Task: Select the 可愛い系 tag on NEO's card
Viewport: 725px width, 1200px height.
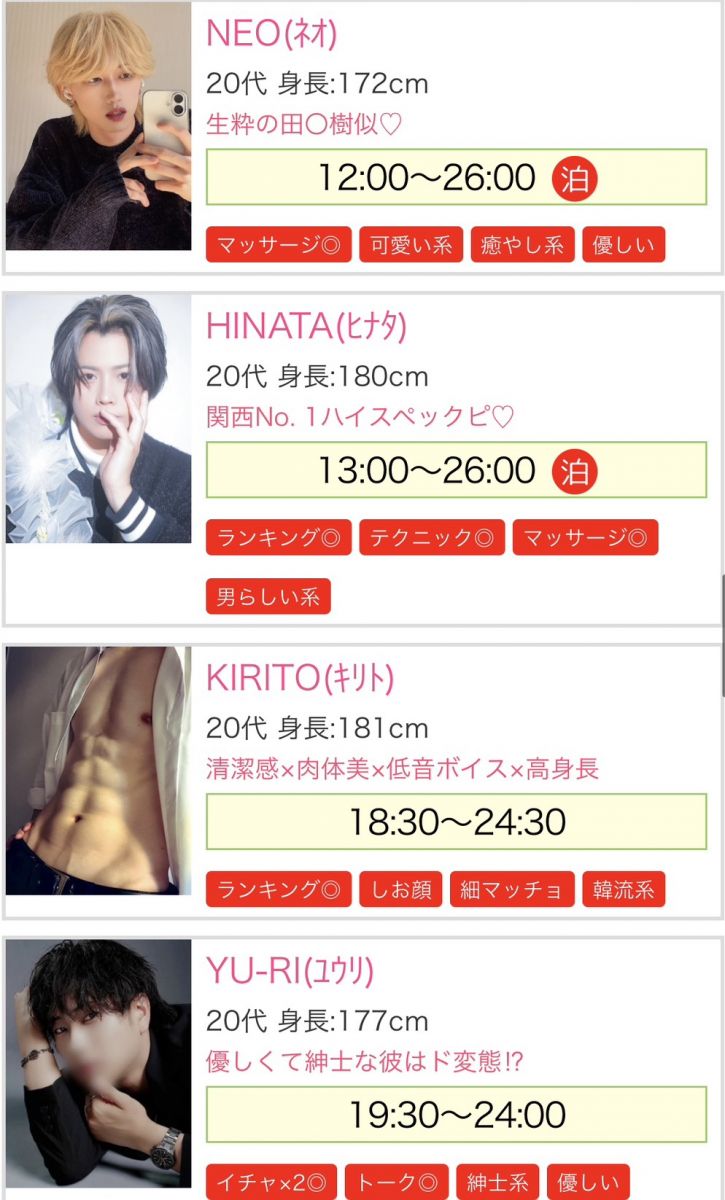Action: pyautogui.click(x=411, y=245)
